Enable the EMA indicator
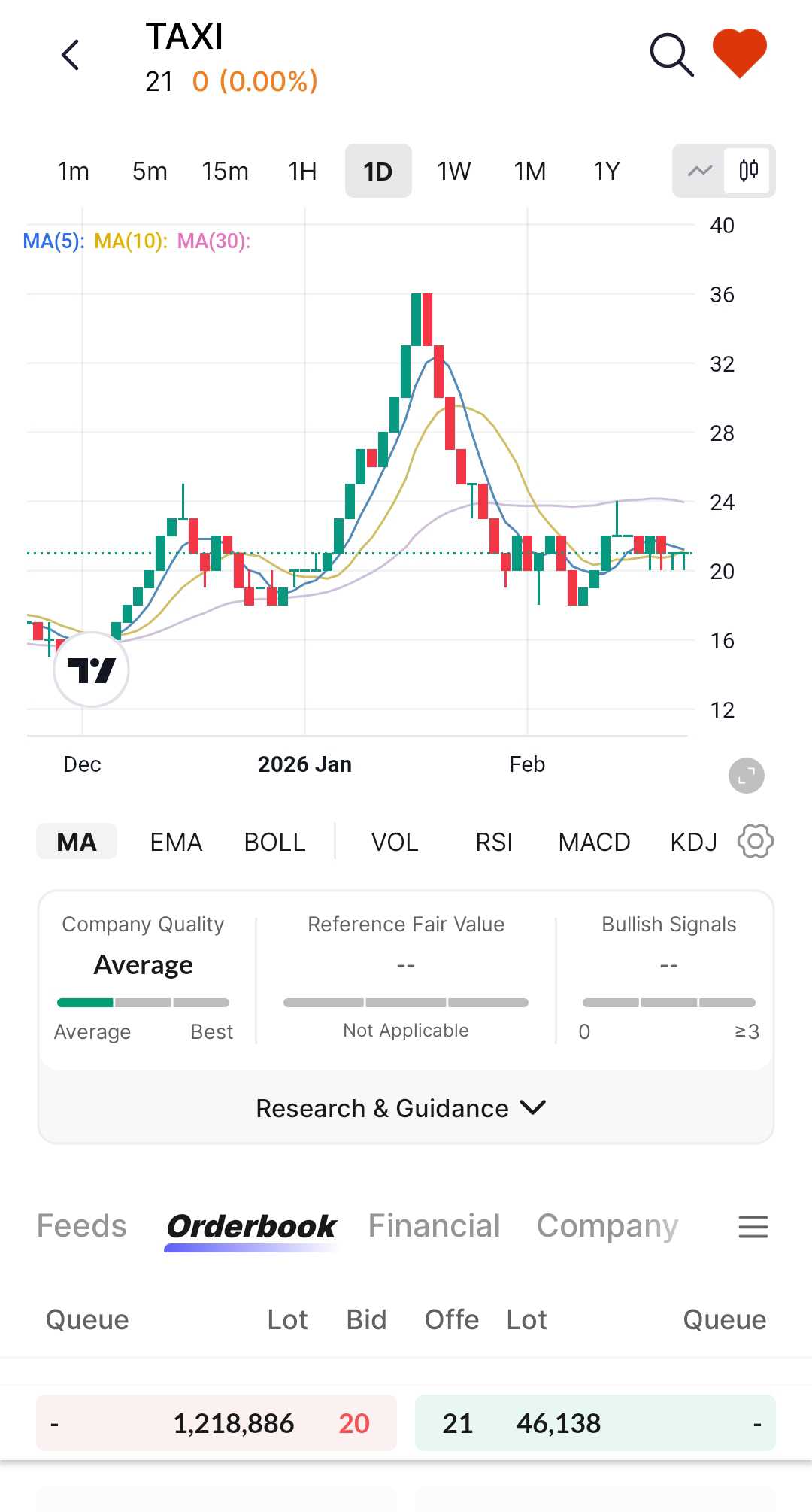The height and width of the screenshot is (1512, 812). pyautogui.click(x=176, y=842)
